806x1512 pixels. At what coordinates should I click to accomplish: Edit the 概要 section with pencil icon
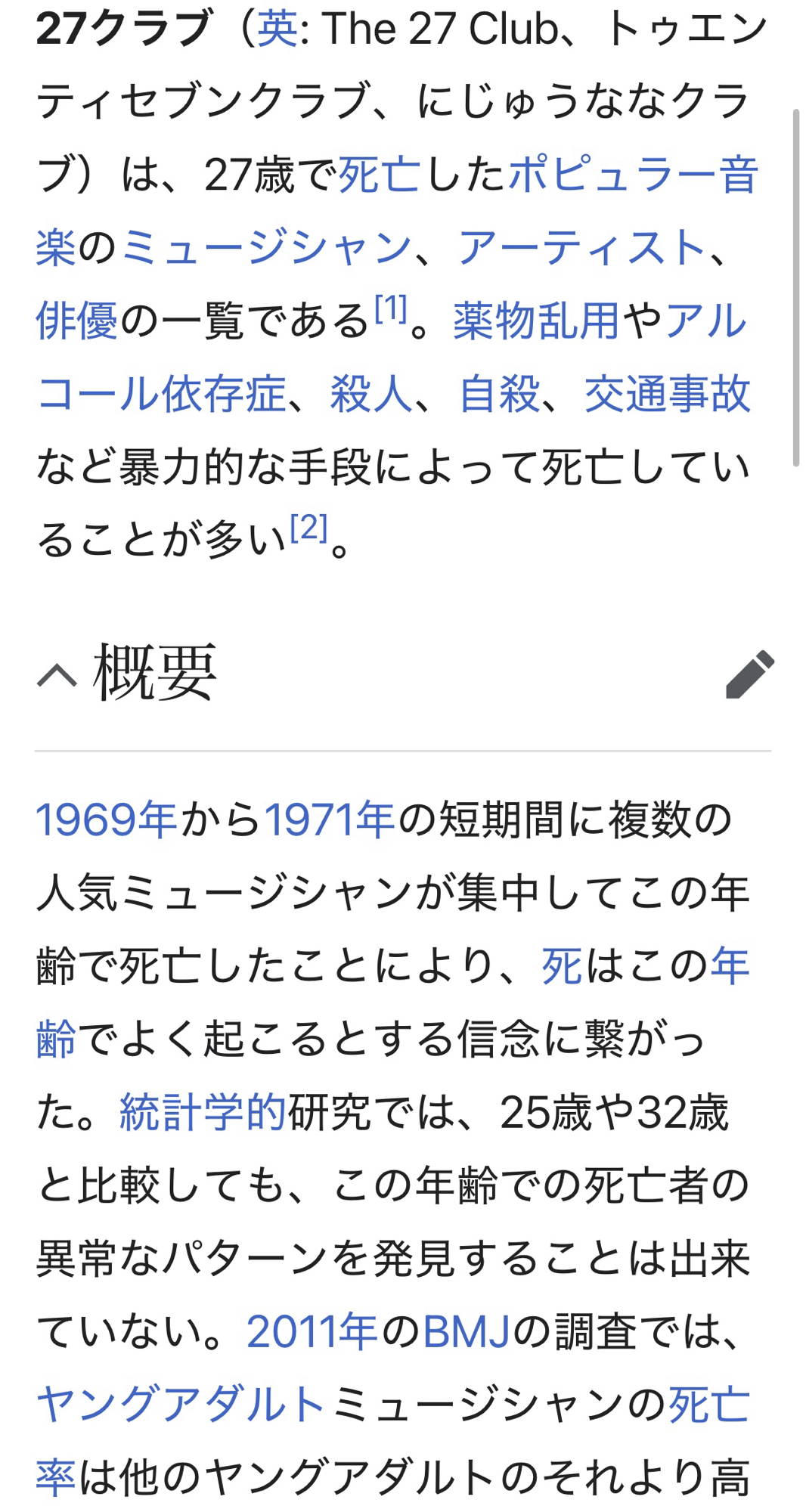(749, 674)
